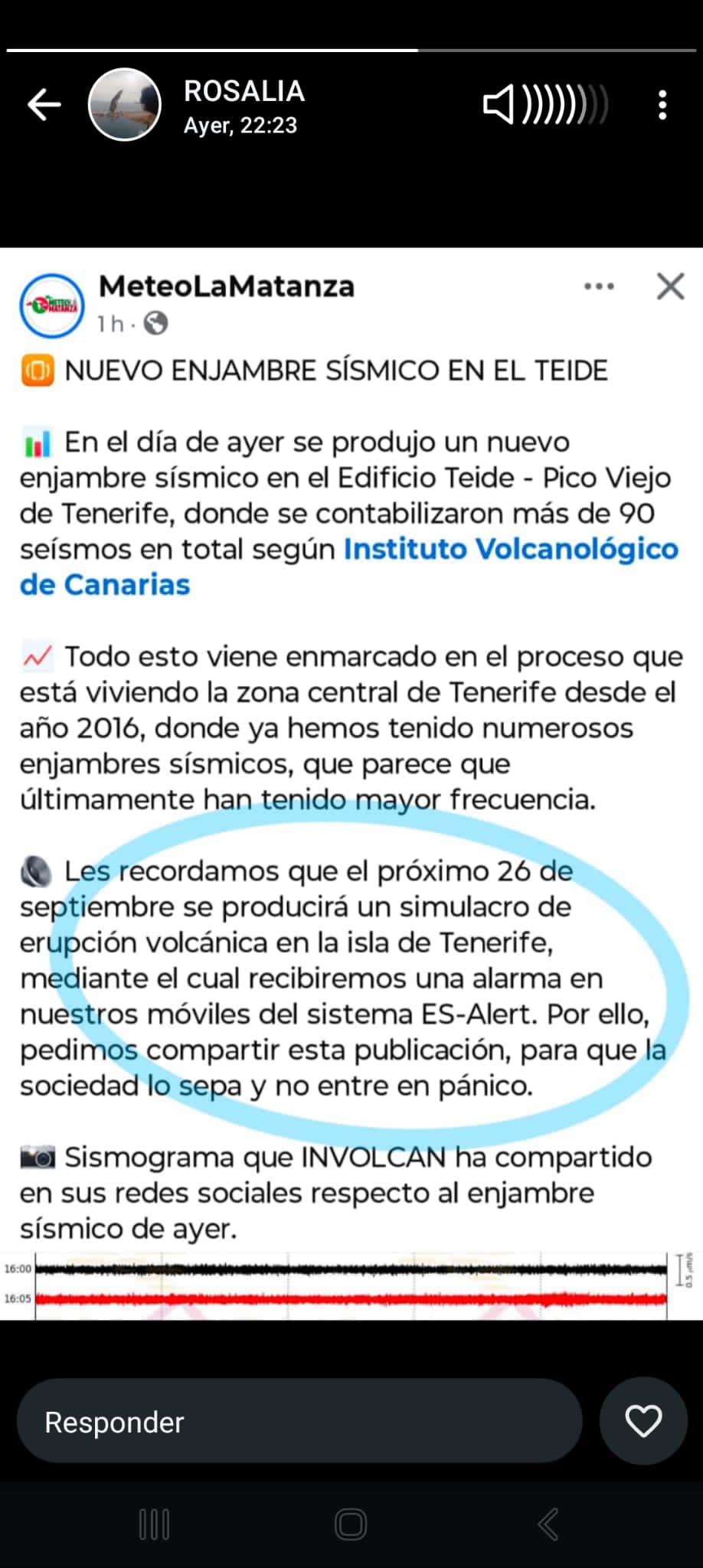Viewport: 703px width, 1568px height.
Task: Open ROSALIA's profile picture
Action: pyautogui.click(x=125, y=105)
